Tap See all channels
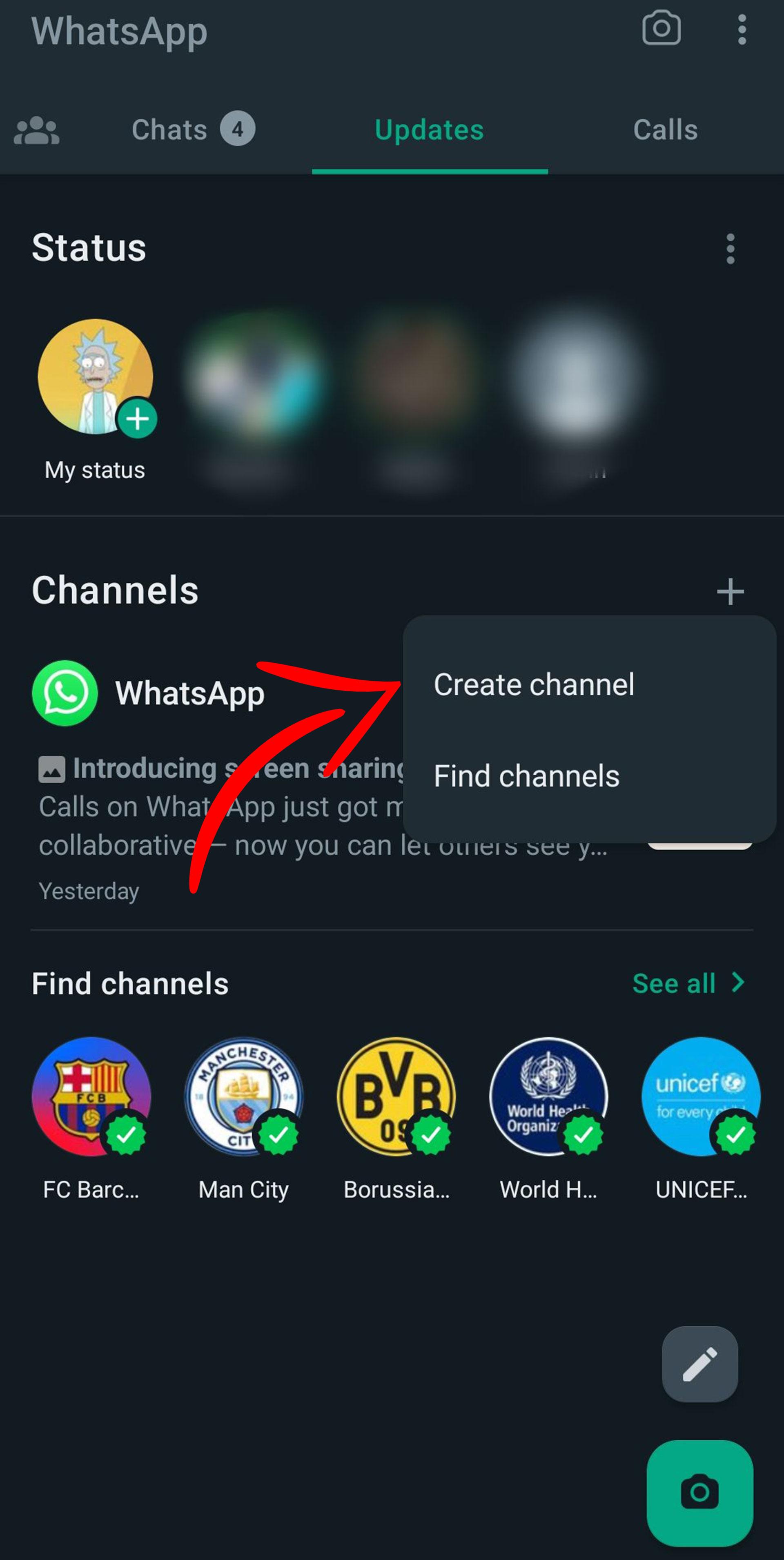The height and width of the screenshot is (1560, 784). coord(688,983)
